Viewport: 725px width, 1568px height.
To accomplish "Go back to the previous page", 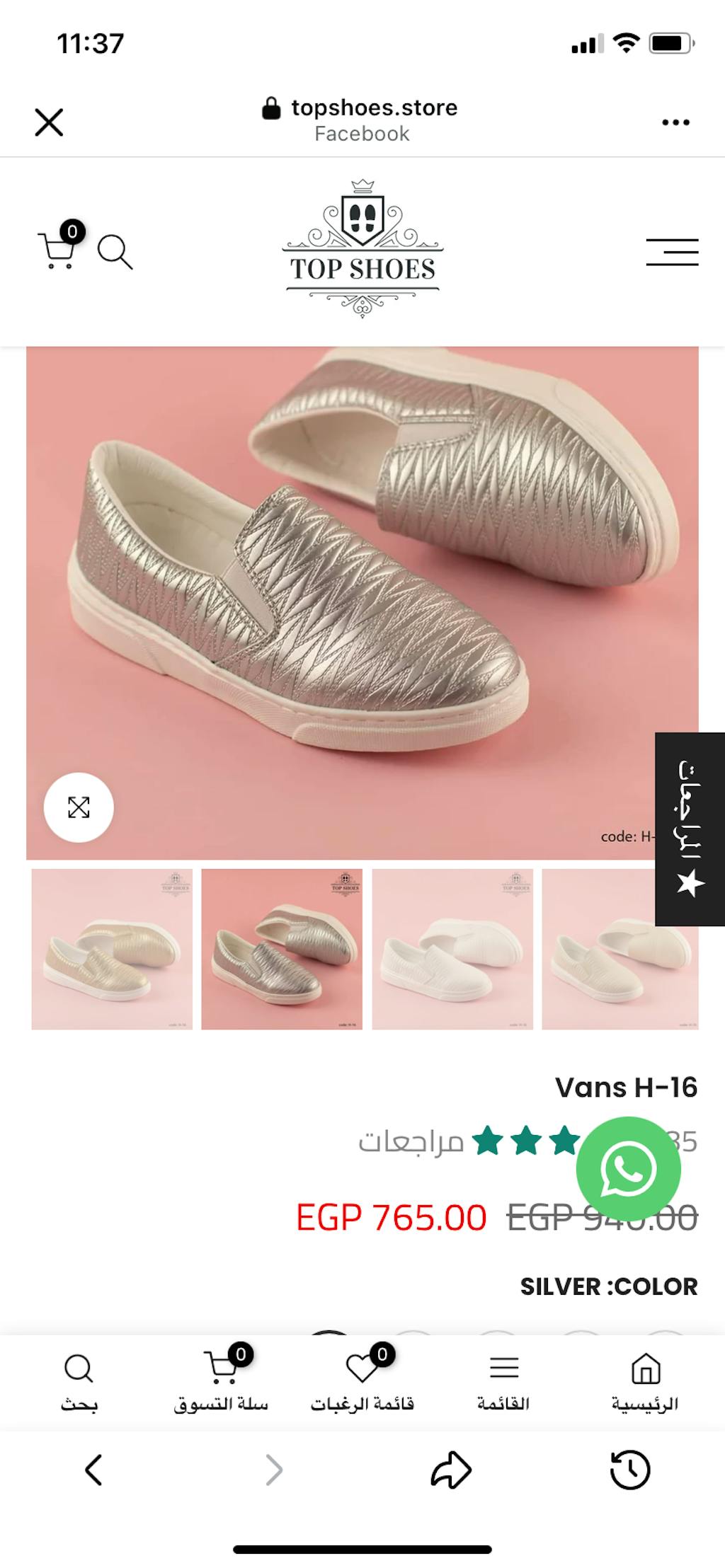I will click(x=93, y=1470).
